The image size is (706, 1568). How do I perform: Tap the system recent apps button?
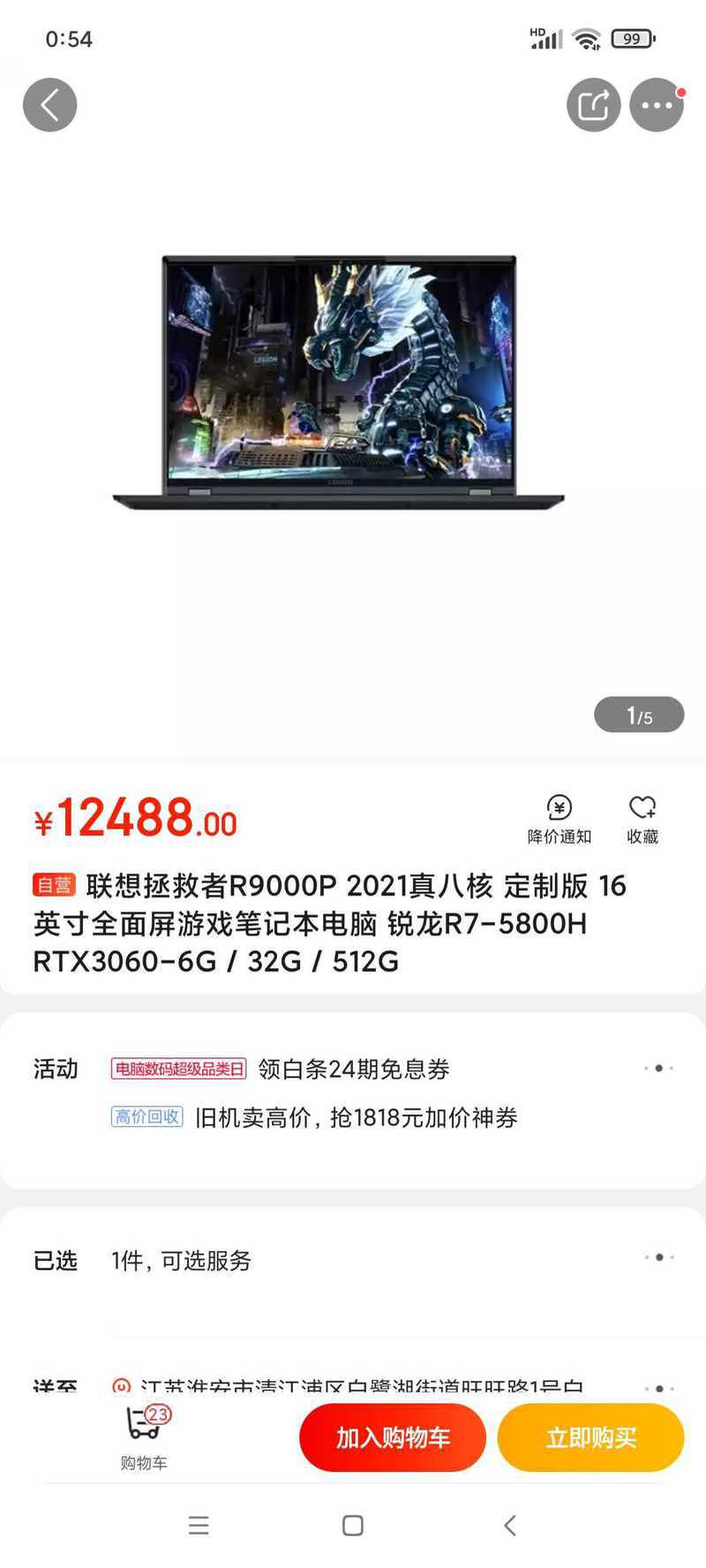tap(199, 1526)
